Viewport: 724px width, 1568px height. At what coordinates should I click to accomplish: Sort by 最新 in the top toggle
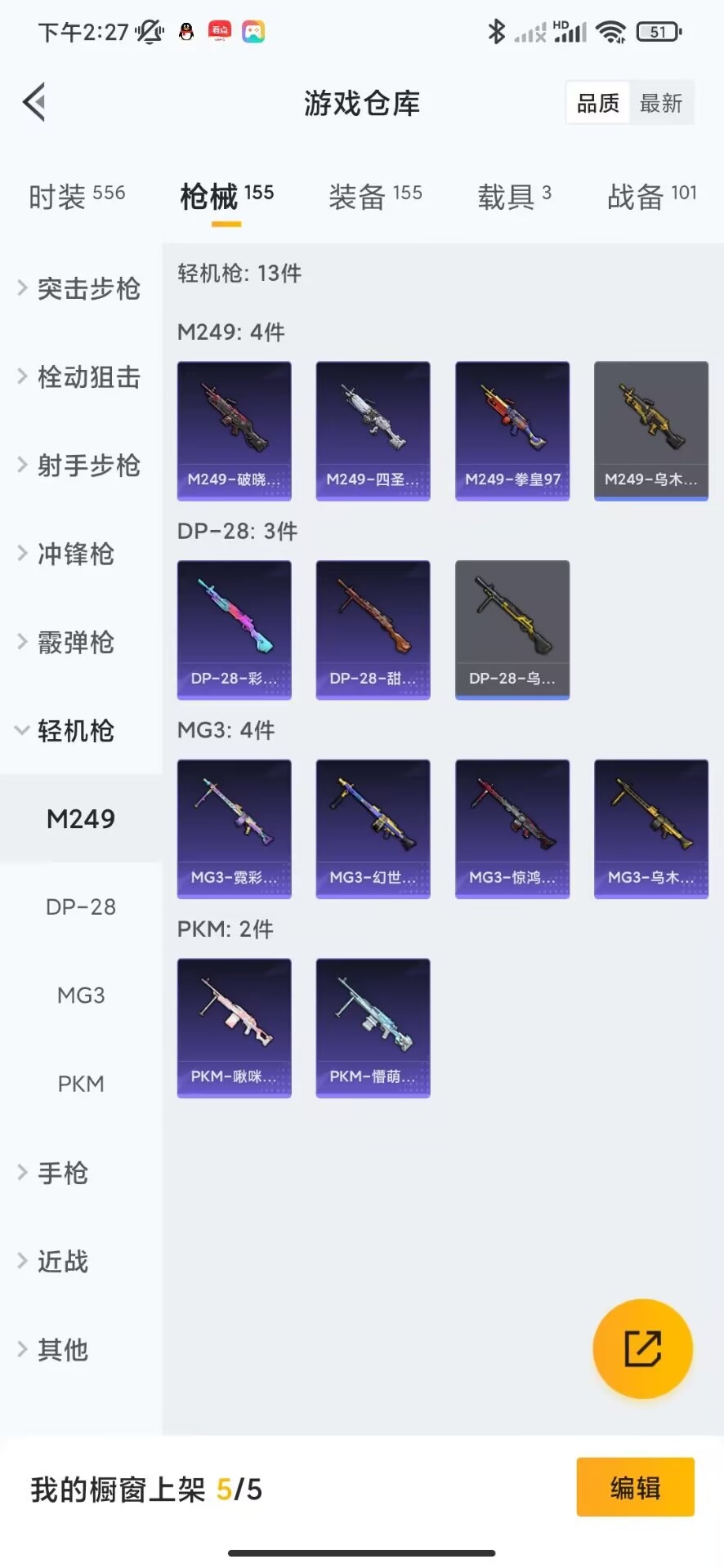pos(661,104)
